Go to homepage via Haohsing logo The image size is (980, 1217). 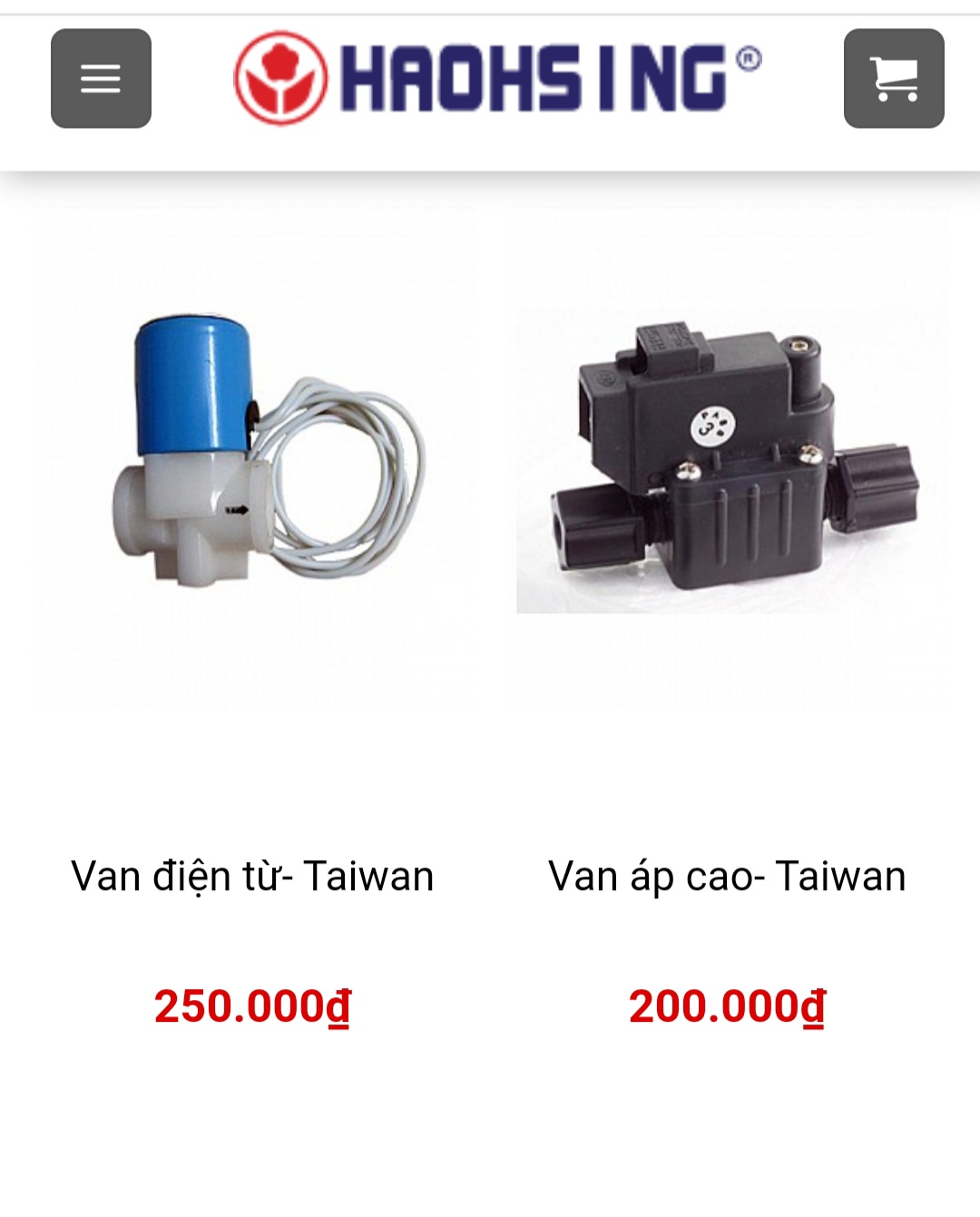[x=497, y=77]
